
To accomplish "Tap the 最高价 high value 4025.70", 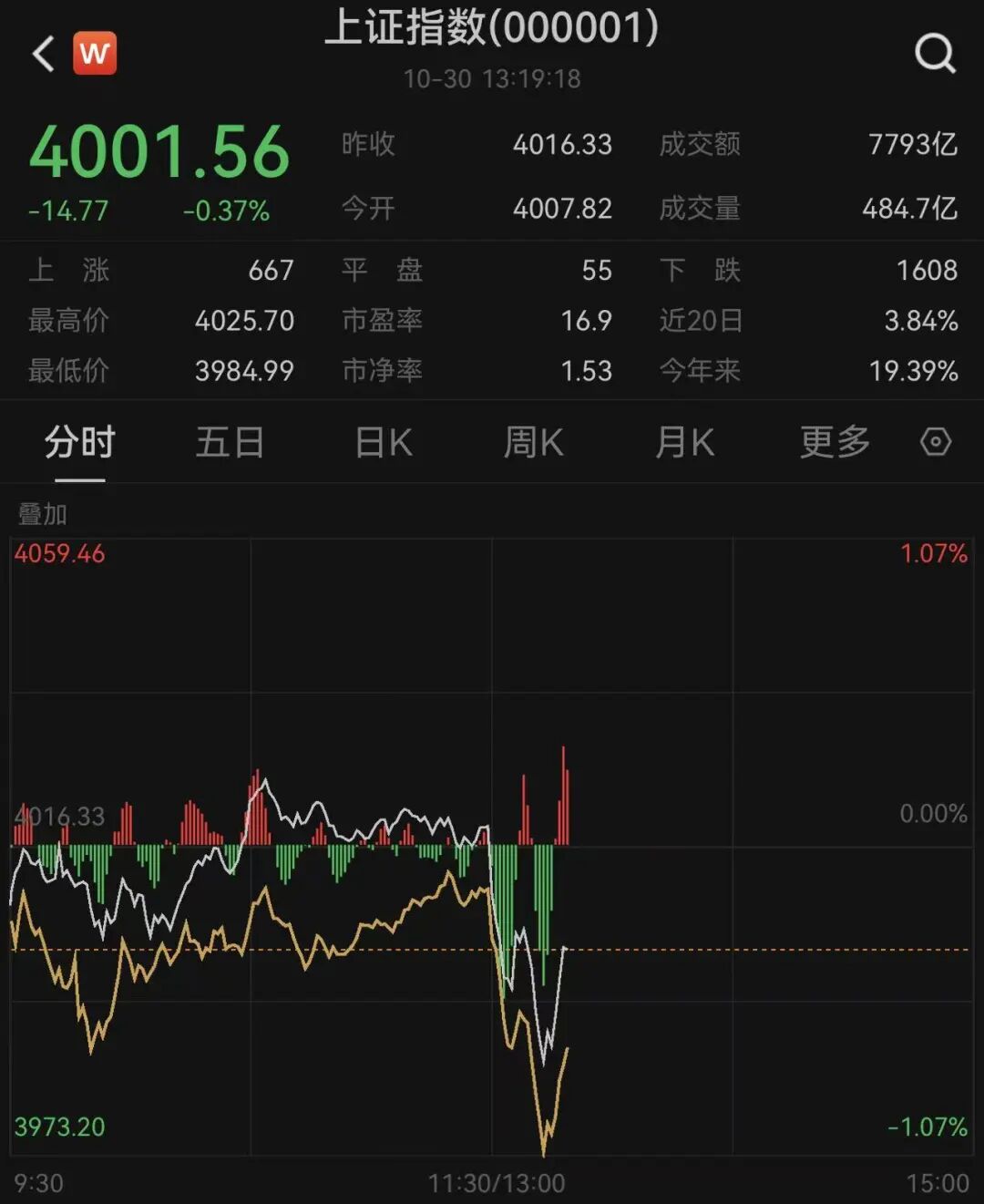I will tap(242, 321).
